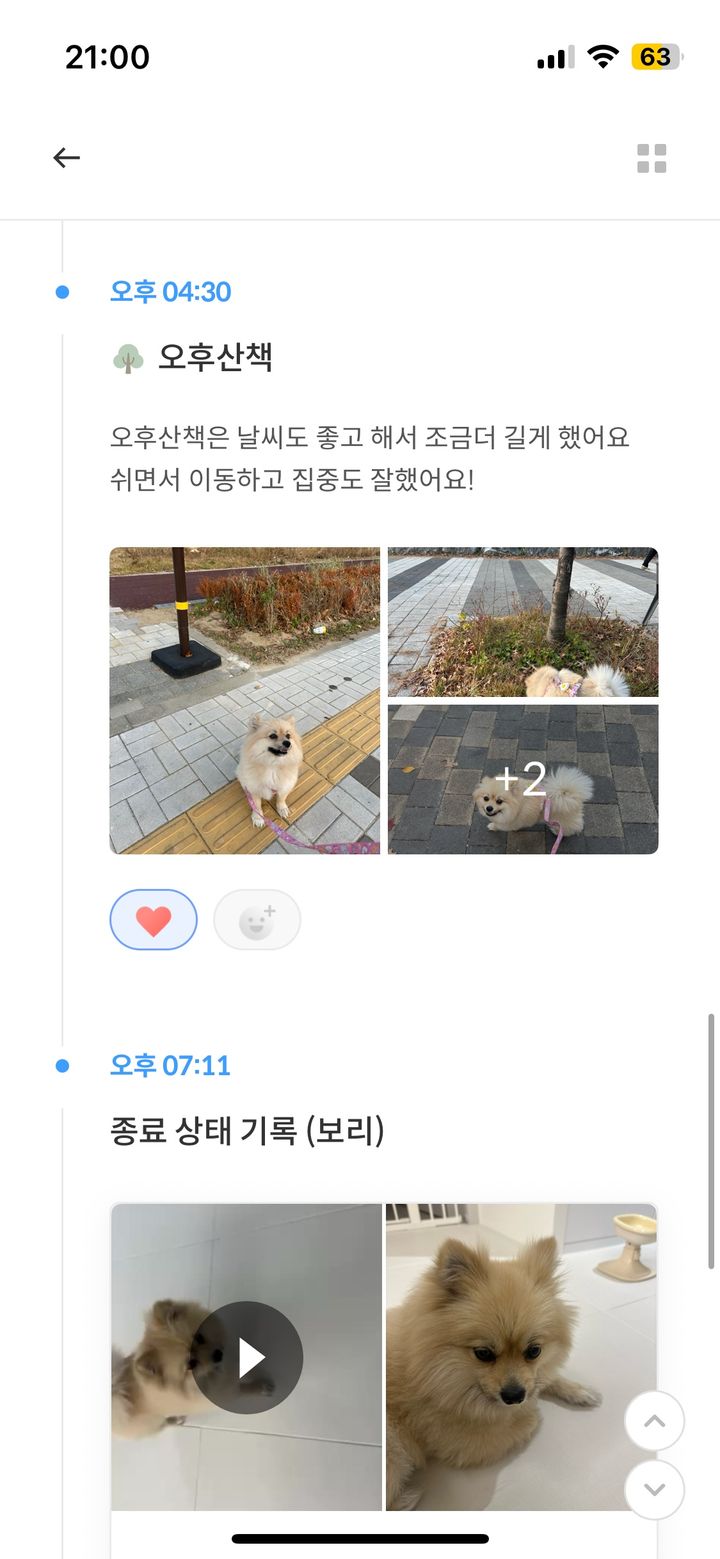Image resolution: width=720 pixels, height=1559 pixels.
Task: View the +2 more walk photos
Action: (522, 779)
